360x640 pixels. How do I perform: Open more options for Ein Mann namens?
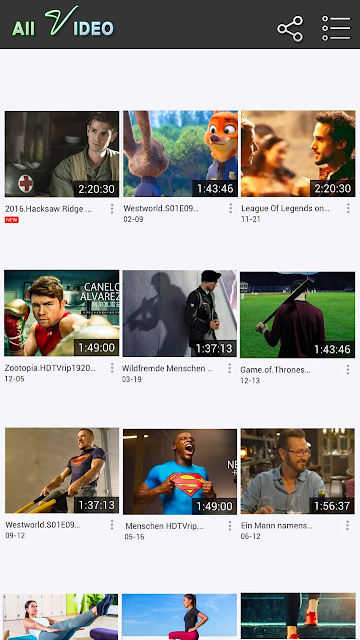coord(347,525)
